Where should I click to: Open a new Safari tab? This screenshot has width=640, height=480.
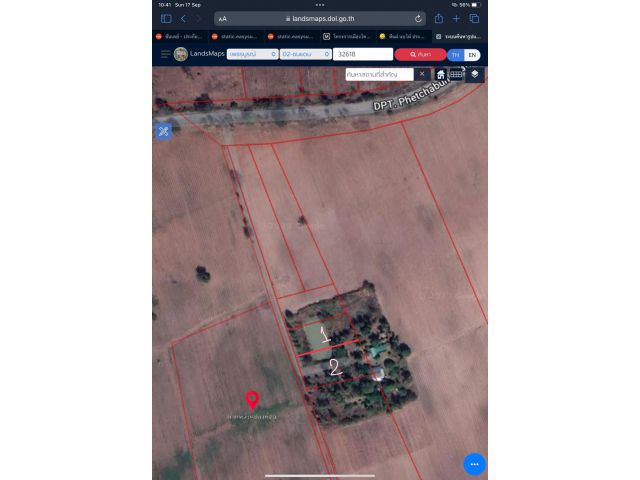456,18
